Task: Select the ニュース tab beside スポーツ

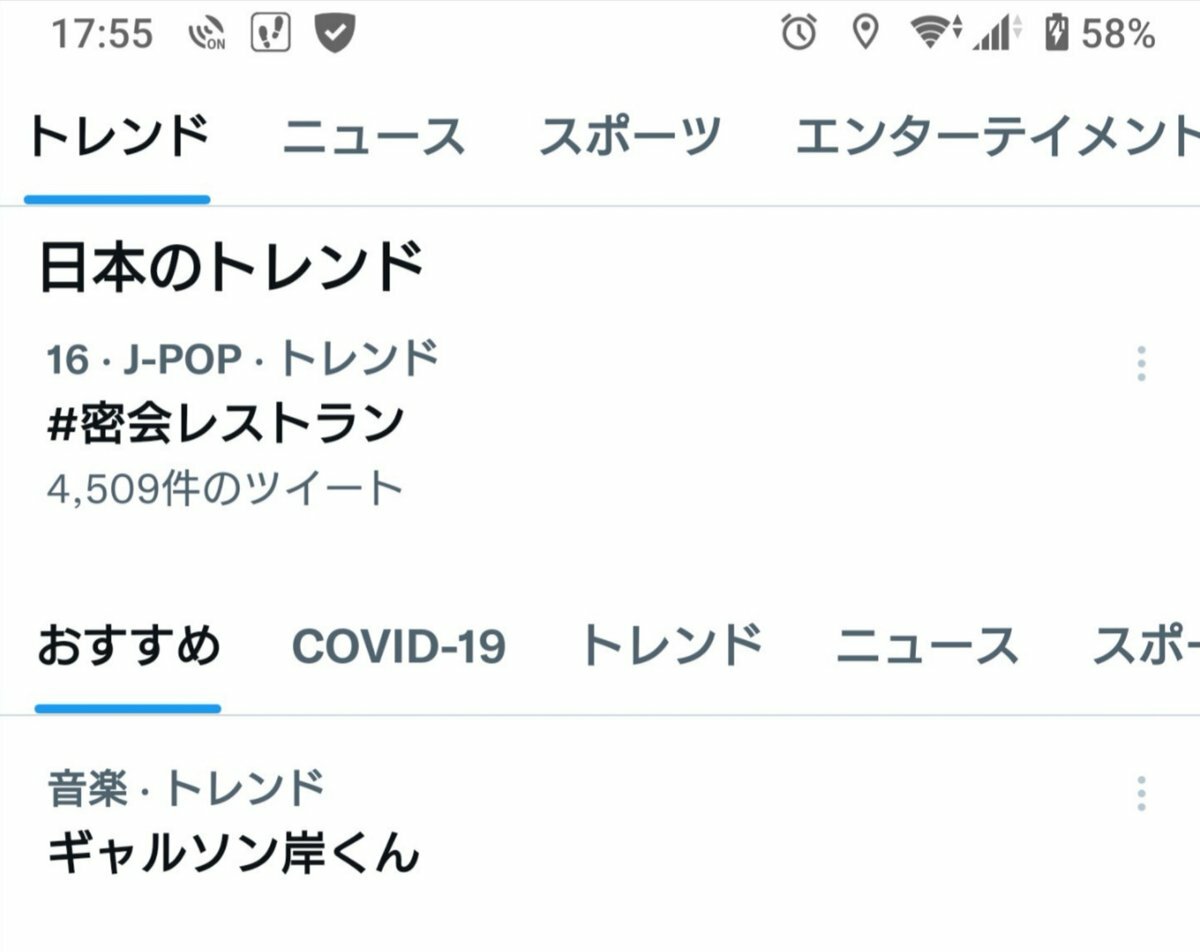Action: pyautogui.click(x=373, y=137)
